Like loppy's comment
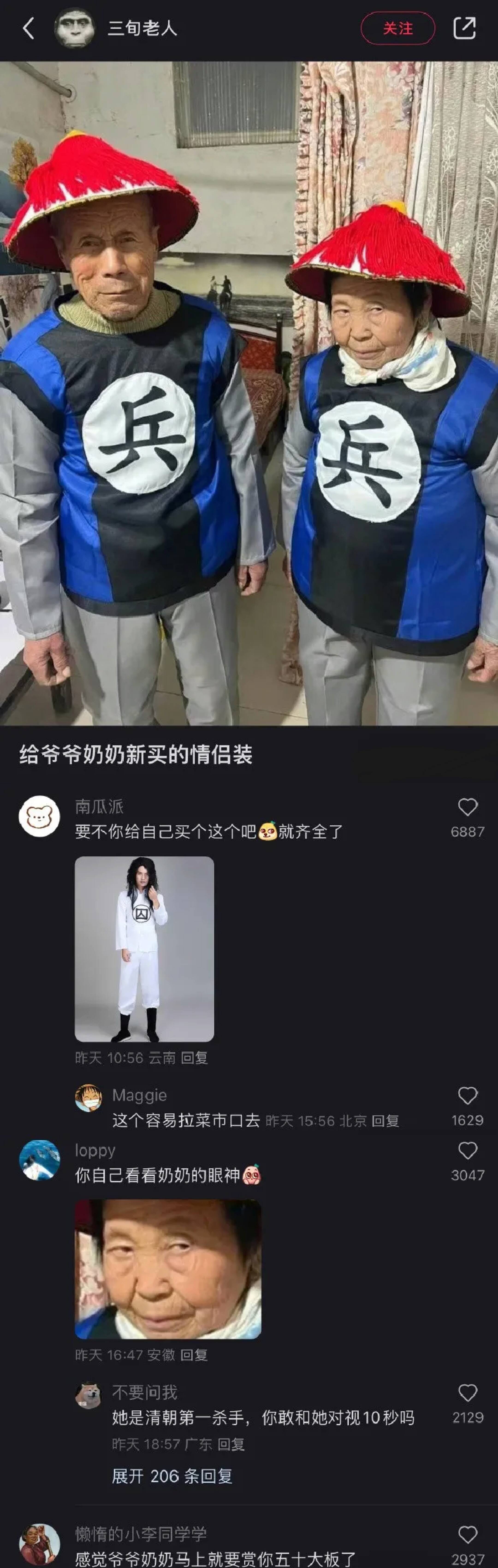The width and height of the screenshot is (498, 1568). point(467,1151)
